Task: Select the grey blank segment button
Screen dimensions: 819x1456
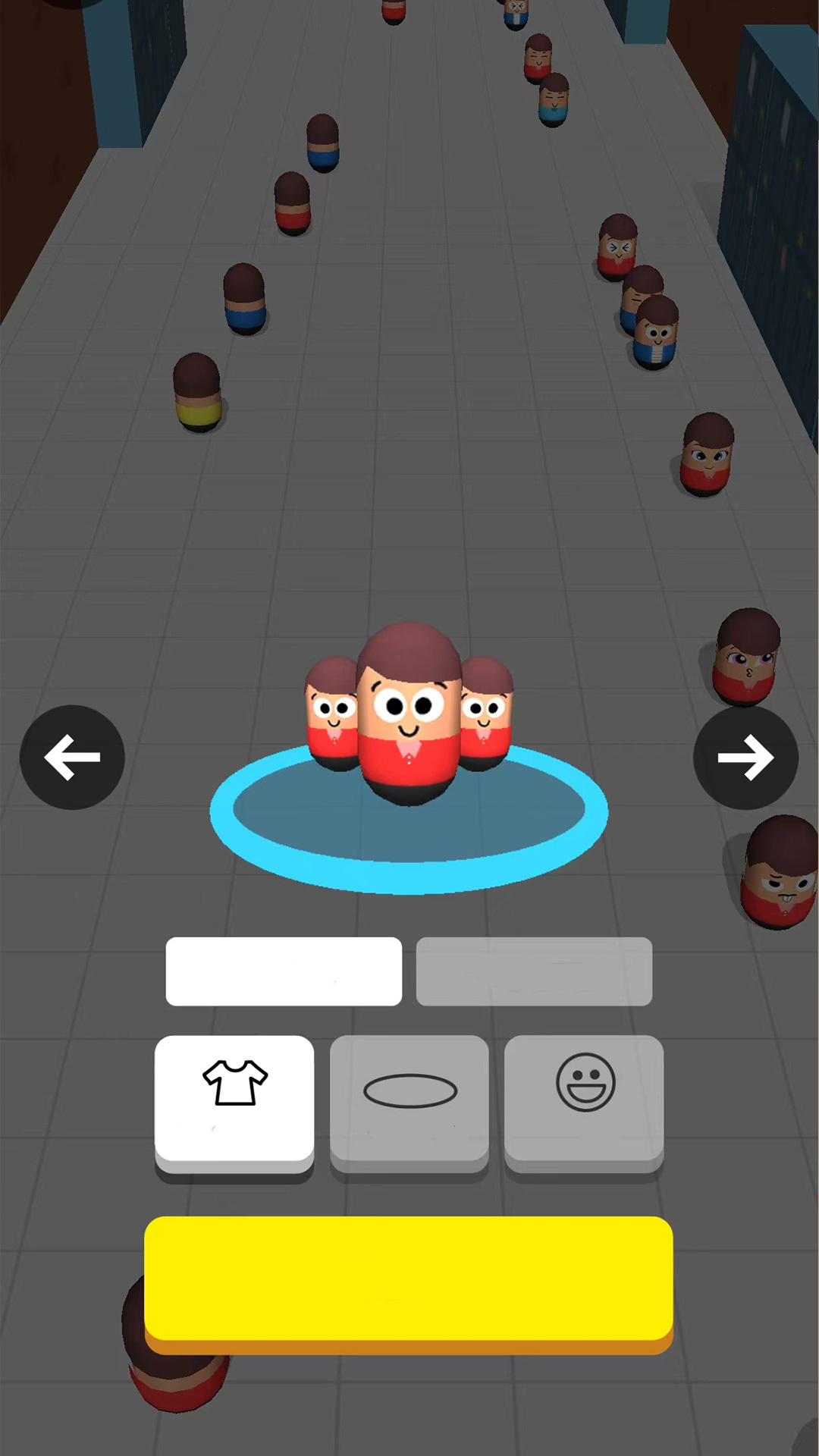Action: coord(534,971)
